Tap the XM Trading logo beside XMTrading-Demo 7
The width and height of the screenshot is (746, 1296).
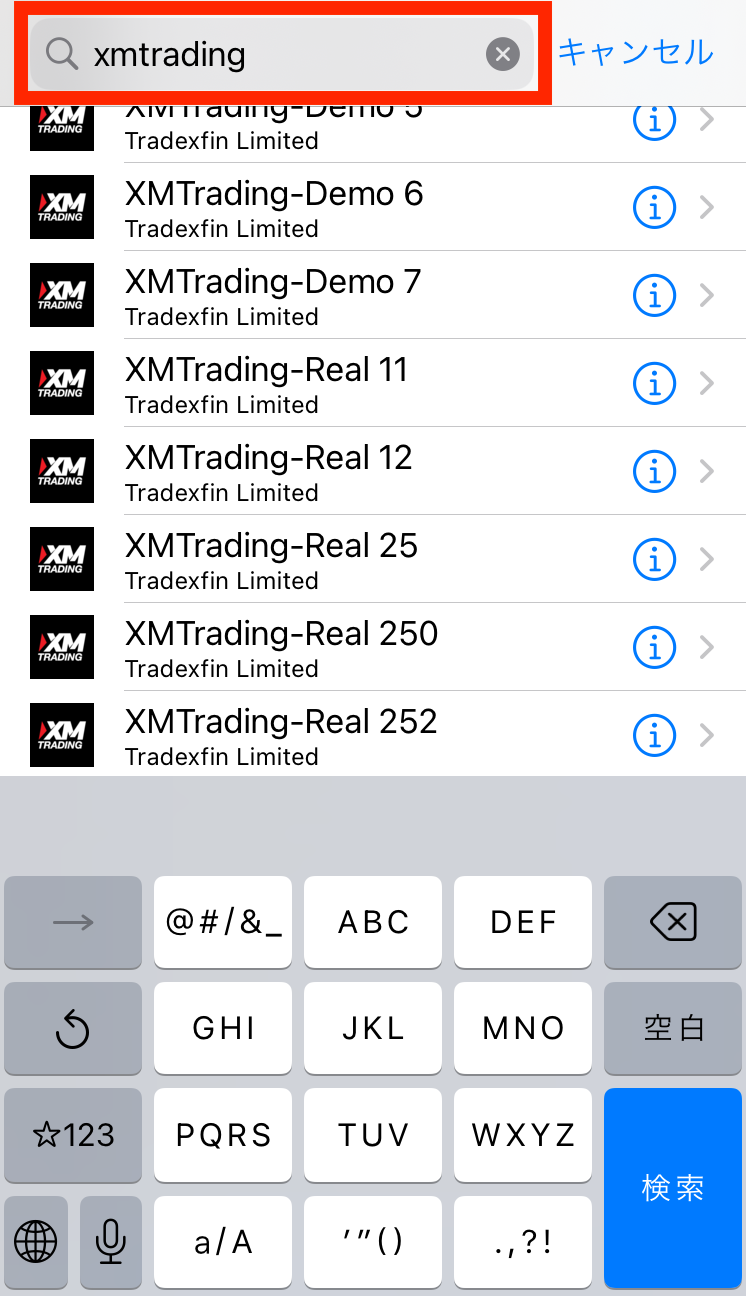(x=62, y=295)
